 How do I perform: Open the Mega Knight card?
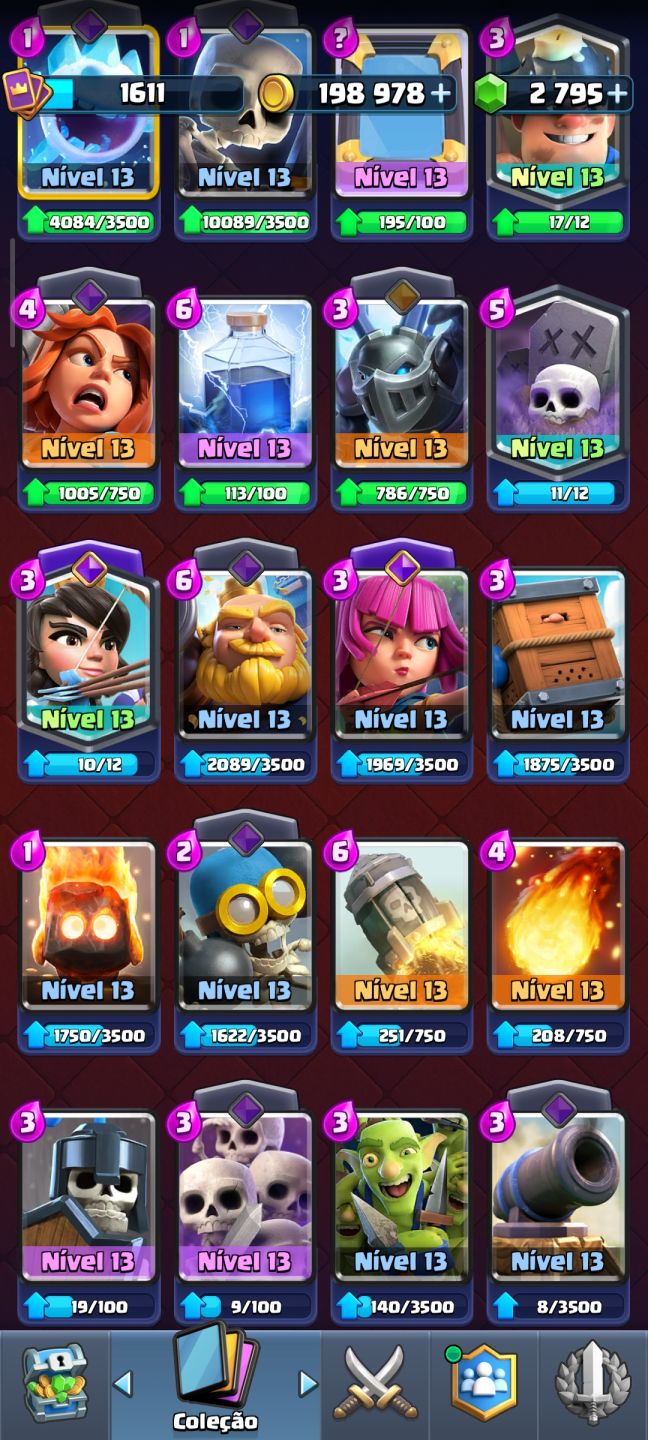click(x=402, y=390)
